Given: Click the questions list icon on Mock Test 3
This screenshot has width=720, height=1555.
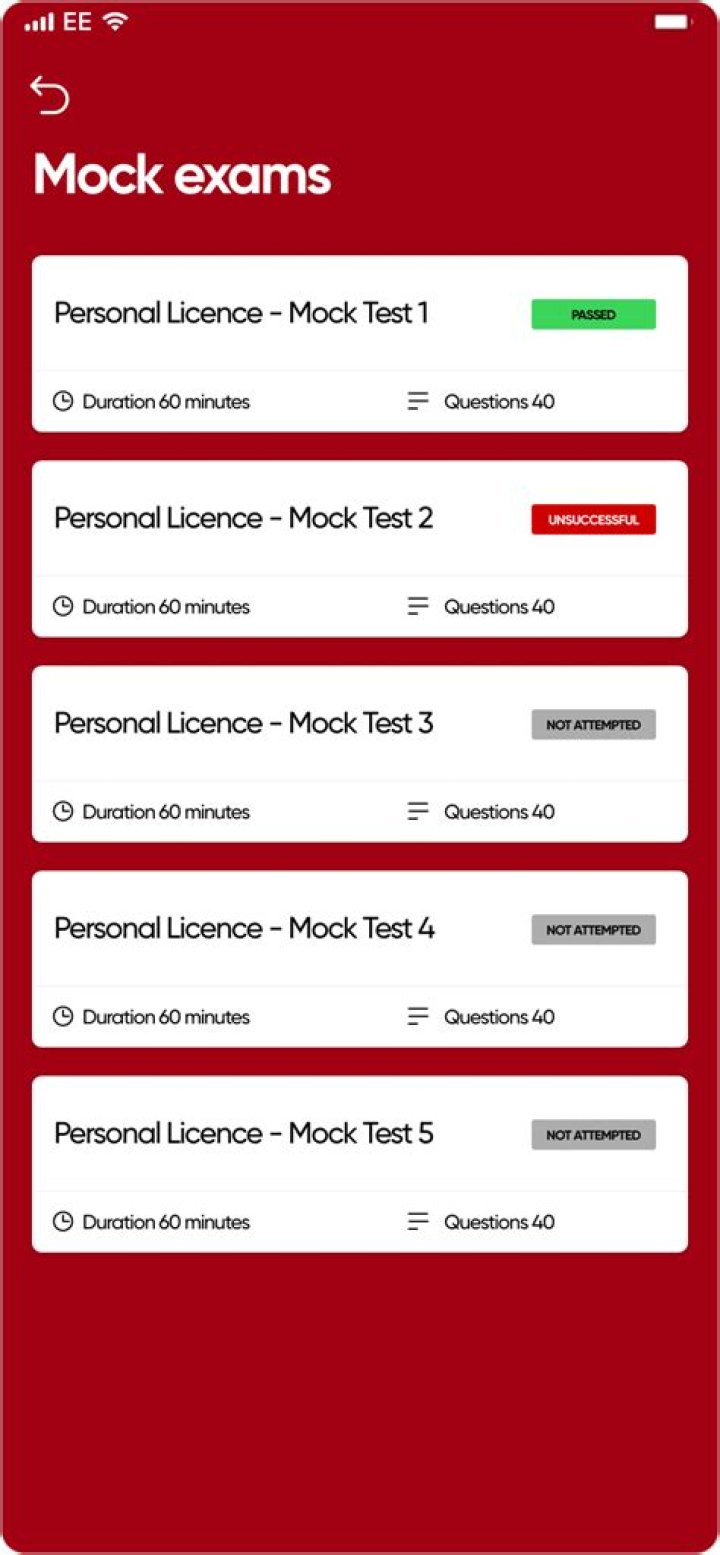Looking at the screenshot, I should 417,811.
